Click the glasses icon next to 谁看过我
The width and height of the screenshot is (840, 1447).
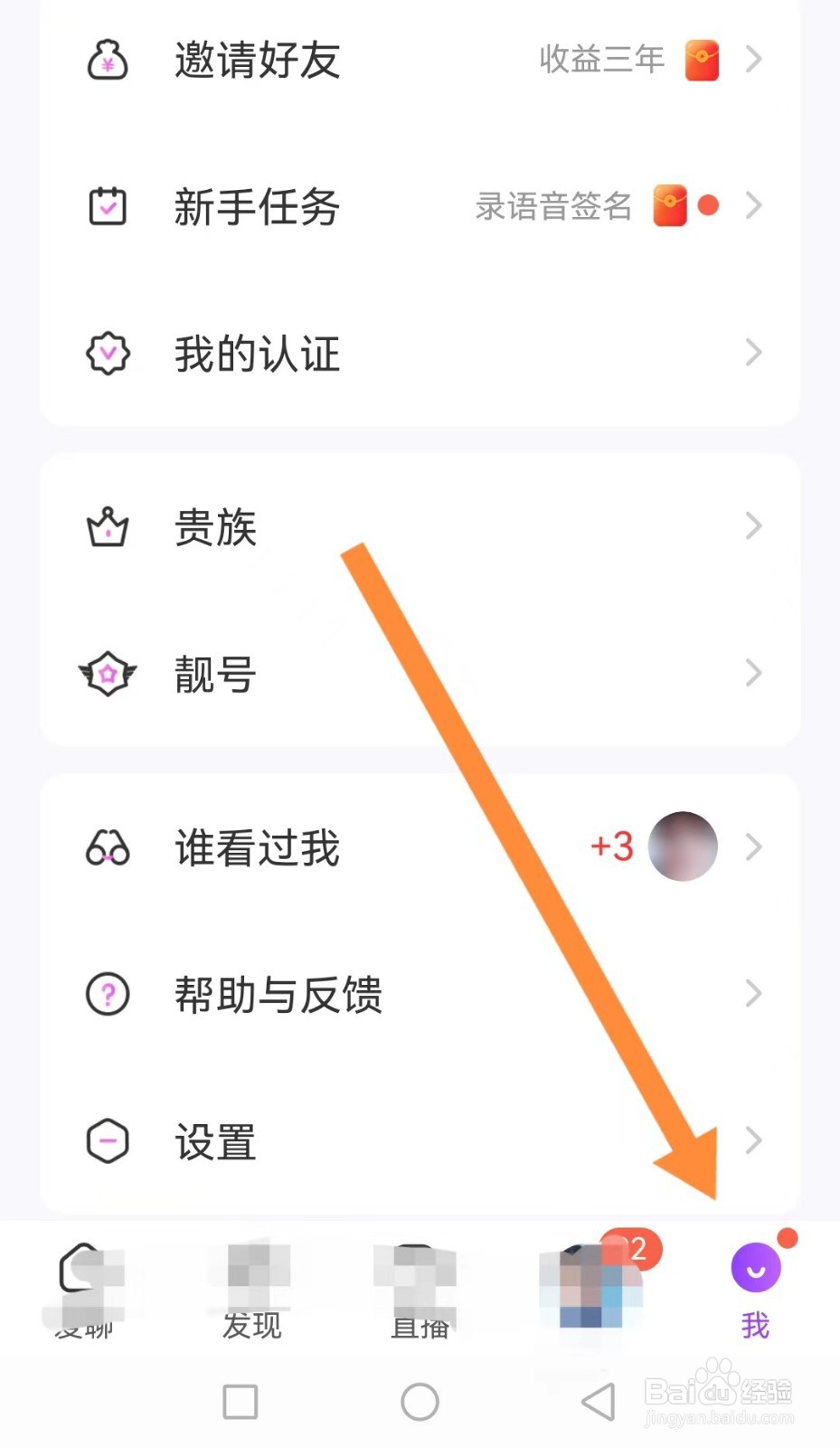pos(108,847)
